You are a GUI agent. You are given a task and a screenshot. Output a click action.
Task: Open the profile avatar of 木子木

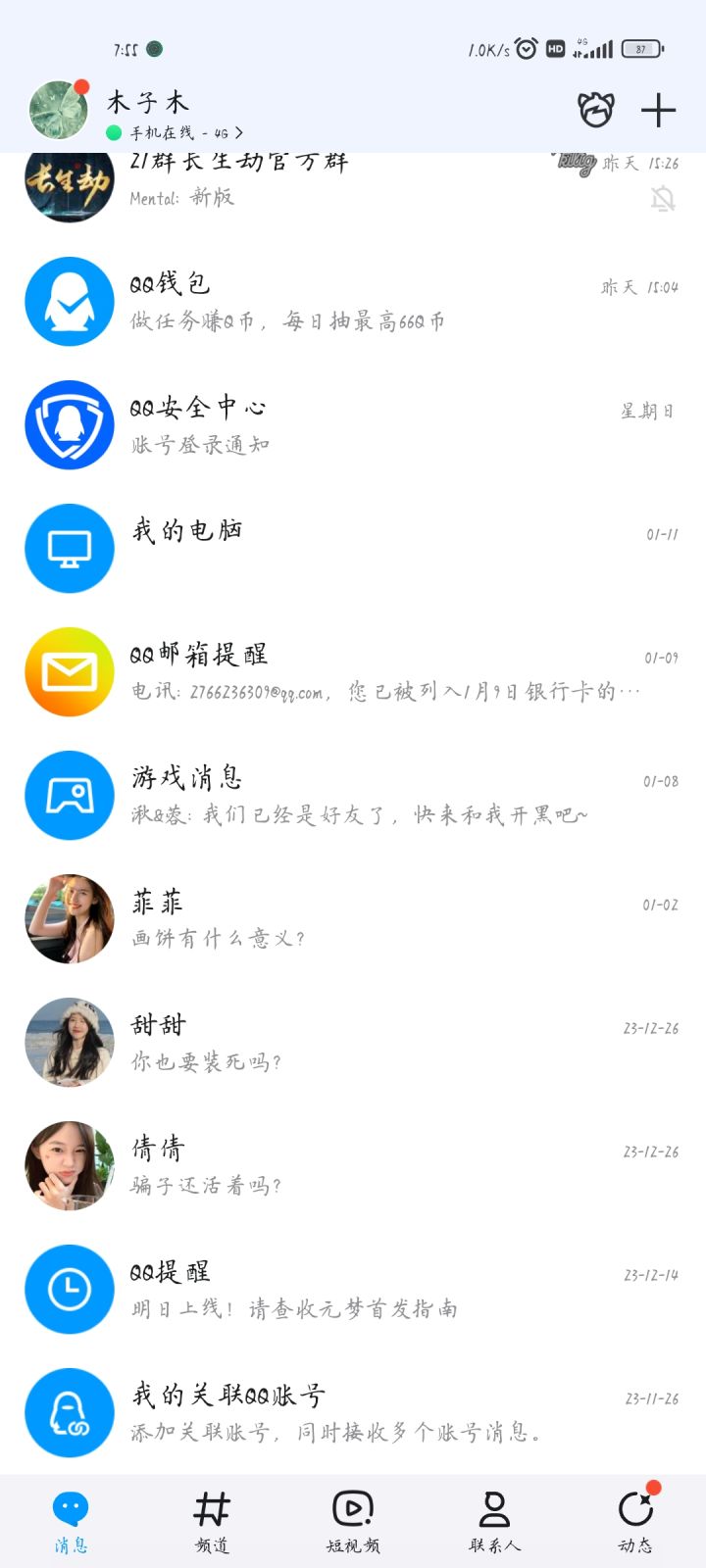(58, 110)
